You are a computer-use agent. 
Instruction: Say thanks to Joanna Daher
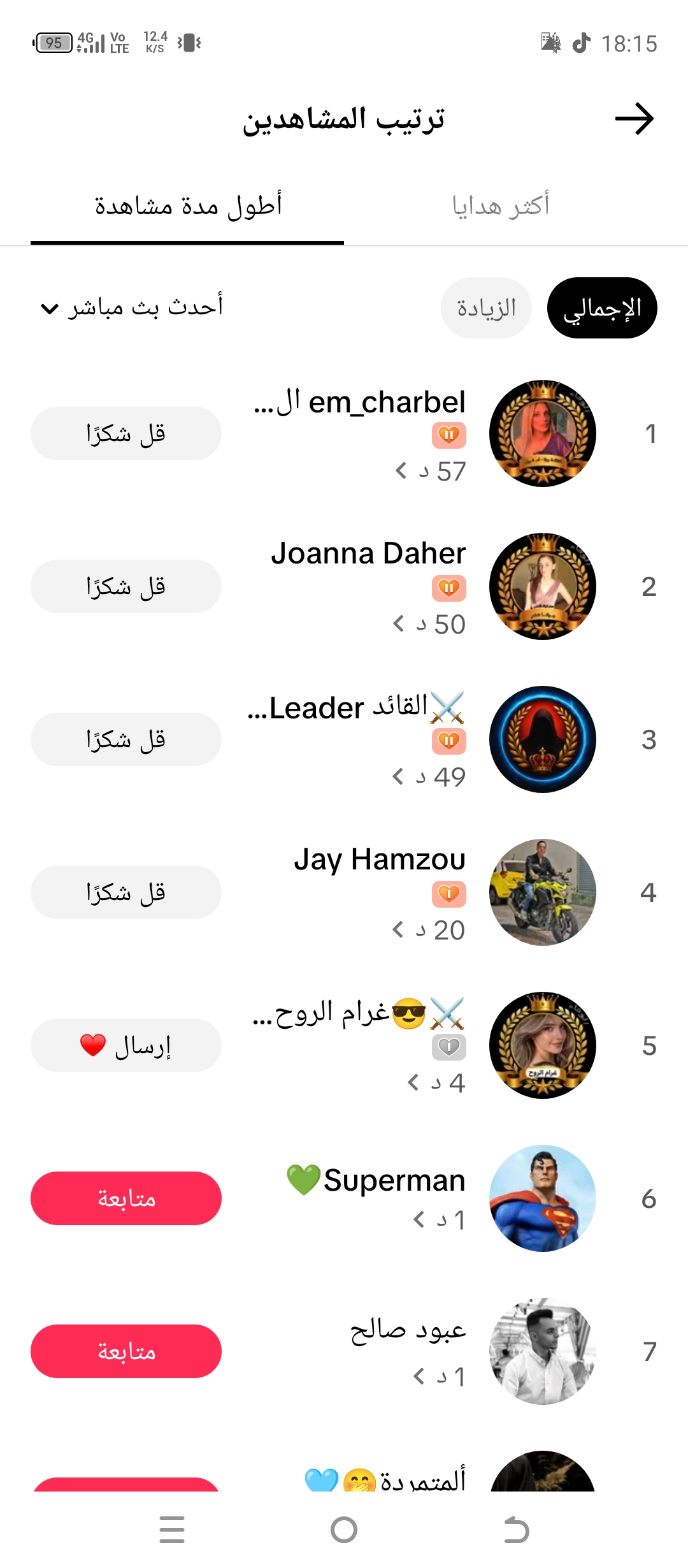tap(126, 586)
